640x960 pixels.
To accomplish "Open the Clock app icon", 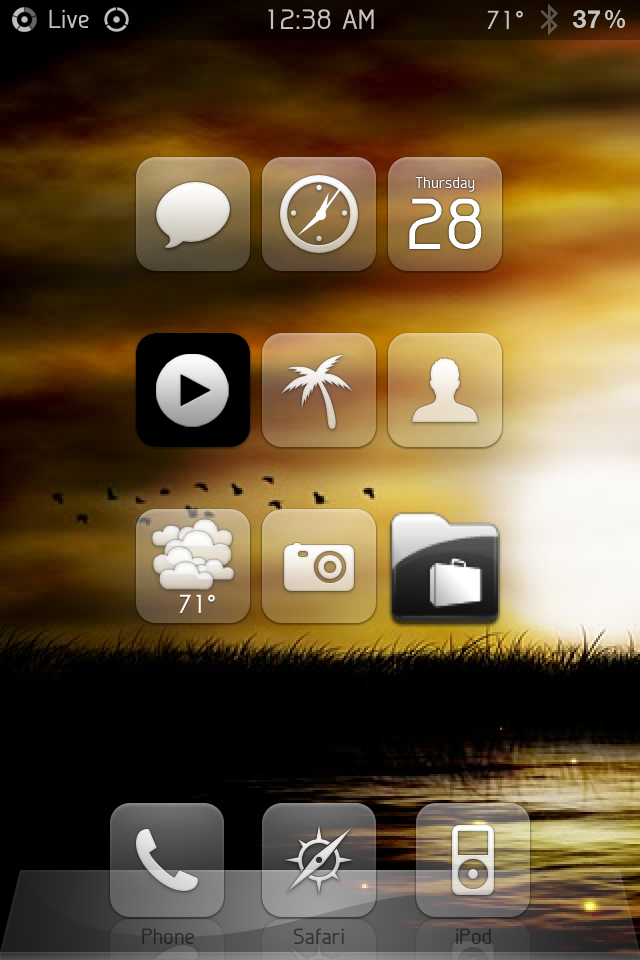I will pyautogui.click(x=319, y=214).
